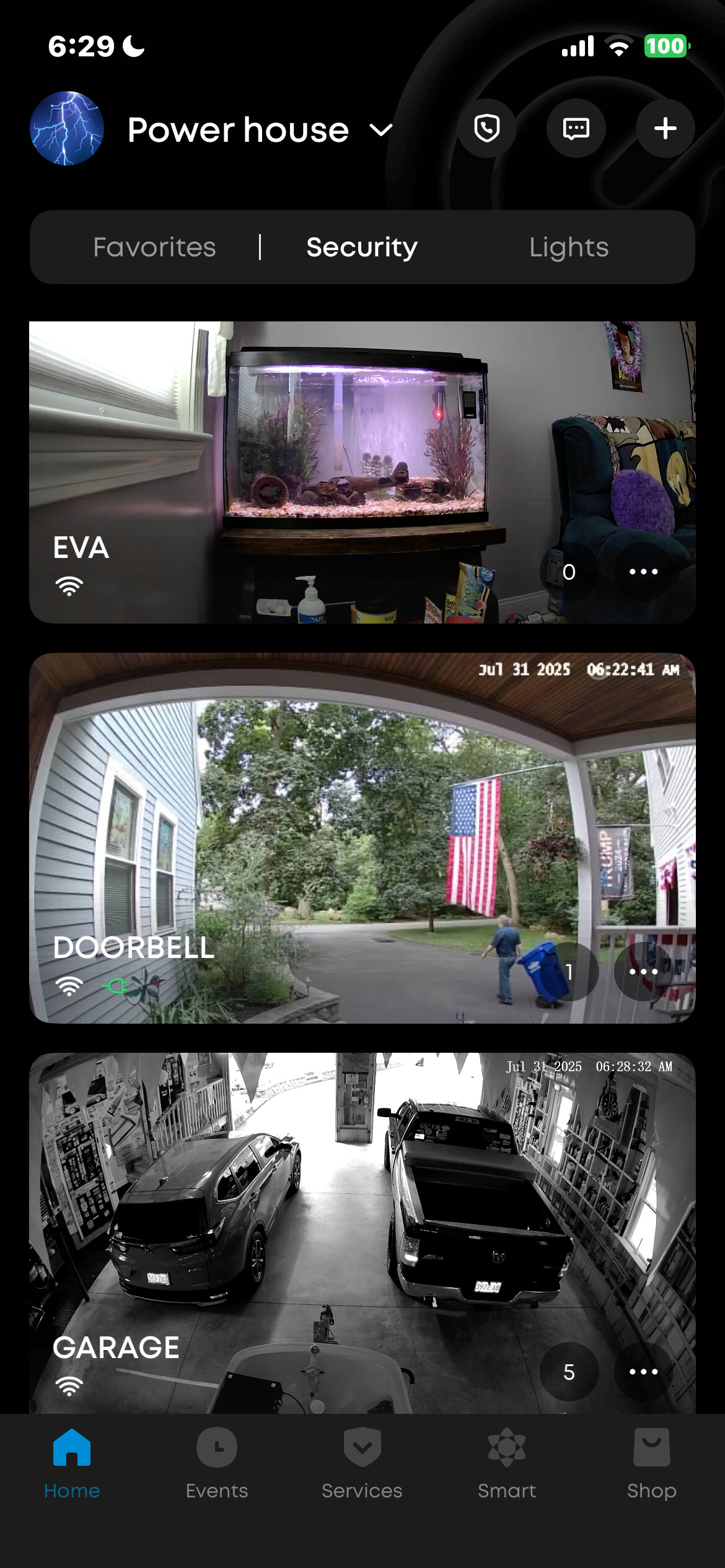Viewport: 725px width, 1568px height.
Task: View GARAGE events count badge
Action: click(569, 1372)
